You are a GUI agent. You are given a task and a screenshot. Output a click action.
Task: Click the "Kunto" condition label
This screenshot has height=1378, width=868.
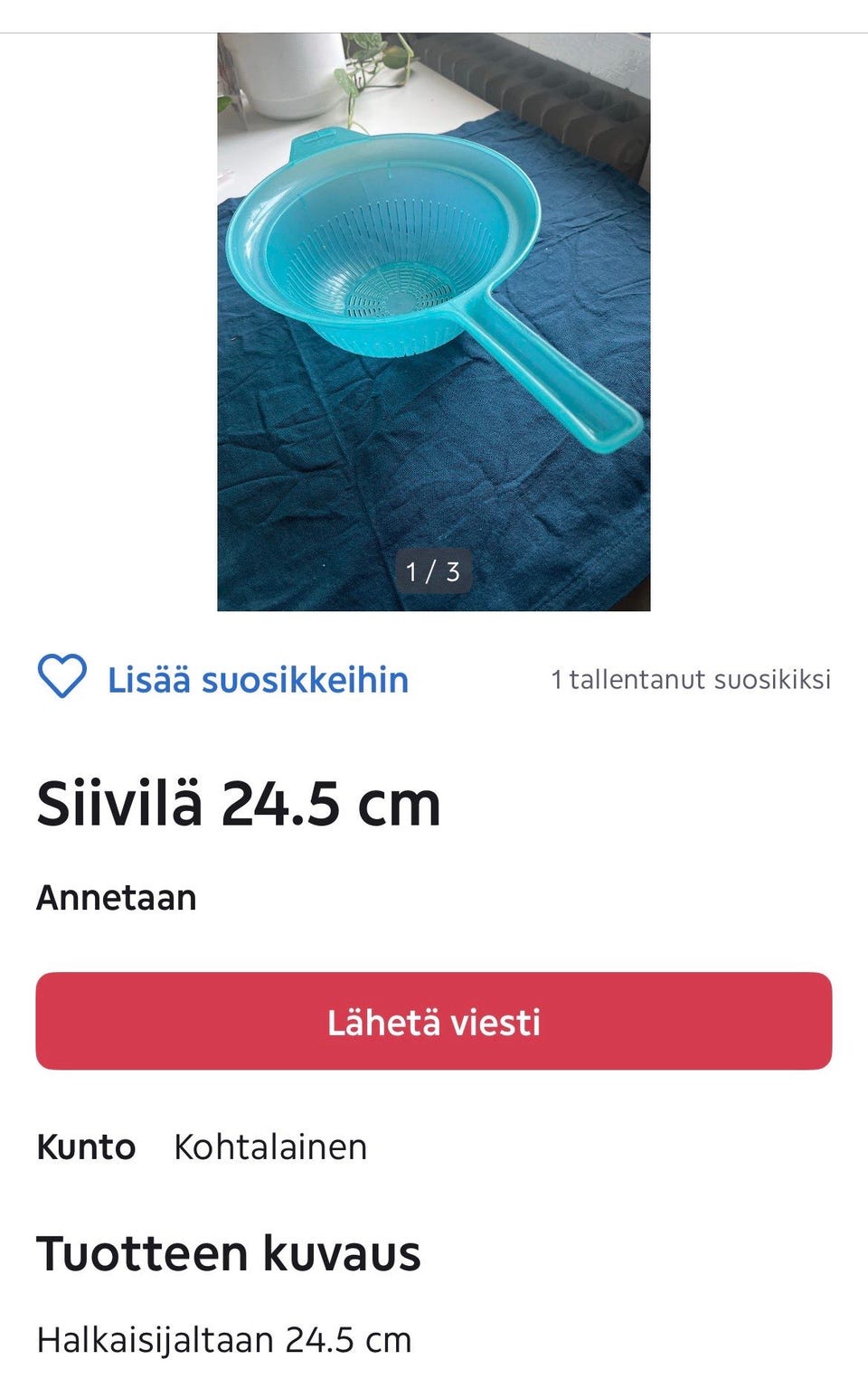[x=86, y=1147]
